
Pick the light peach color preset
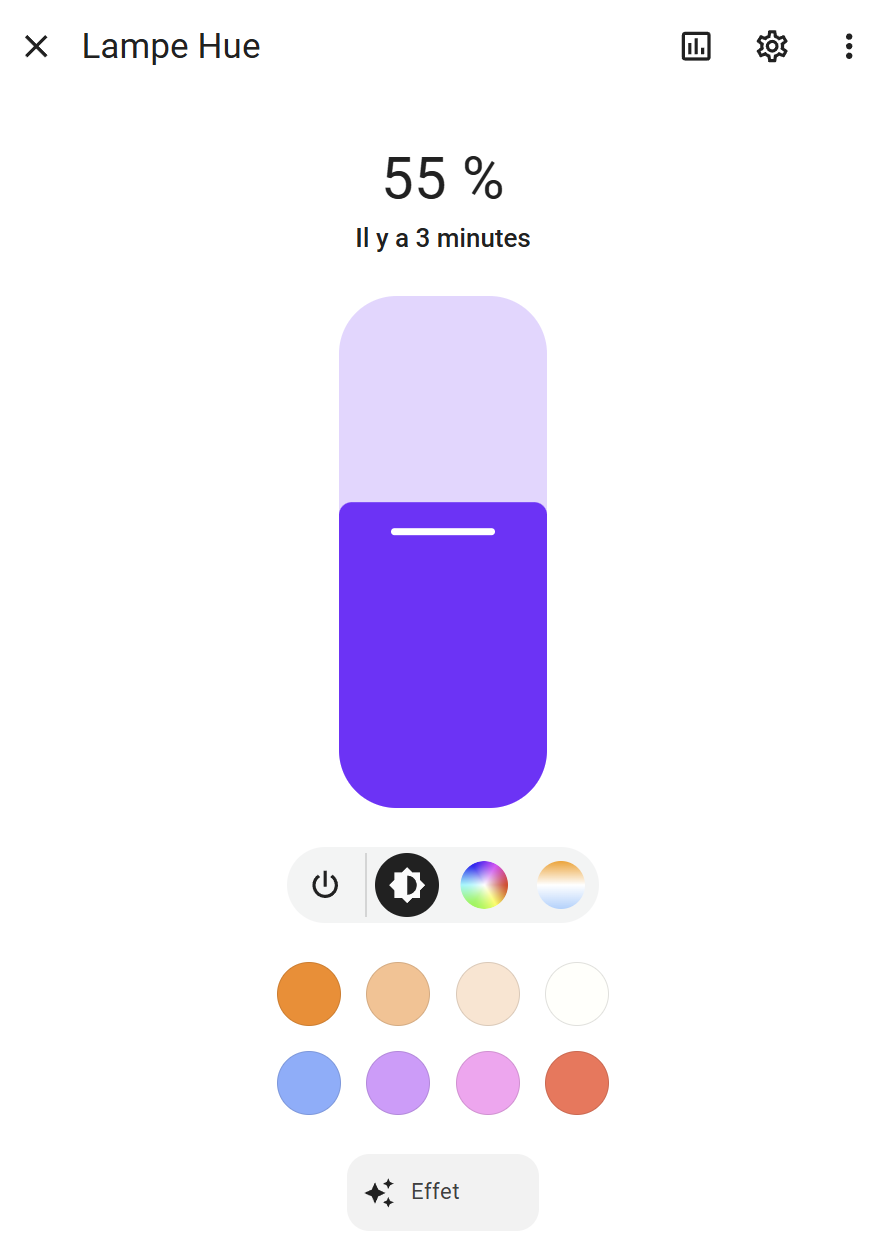(398, 994)
